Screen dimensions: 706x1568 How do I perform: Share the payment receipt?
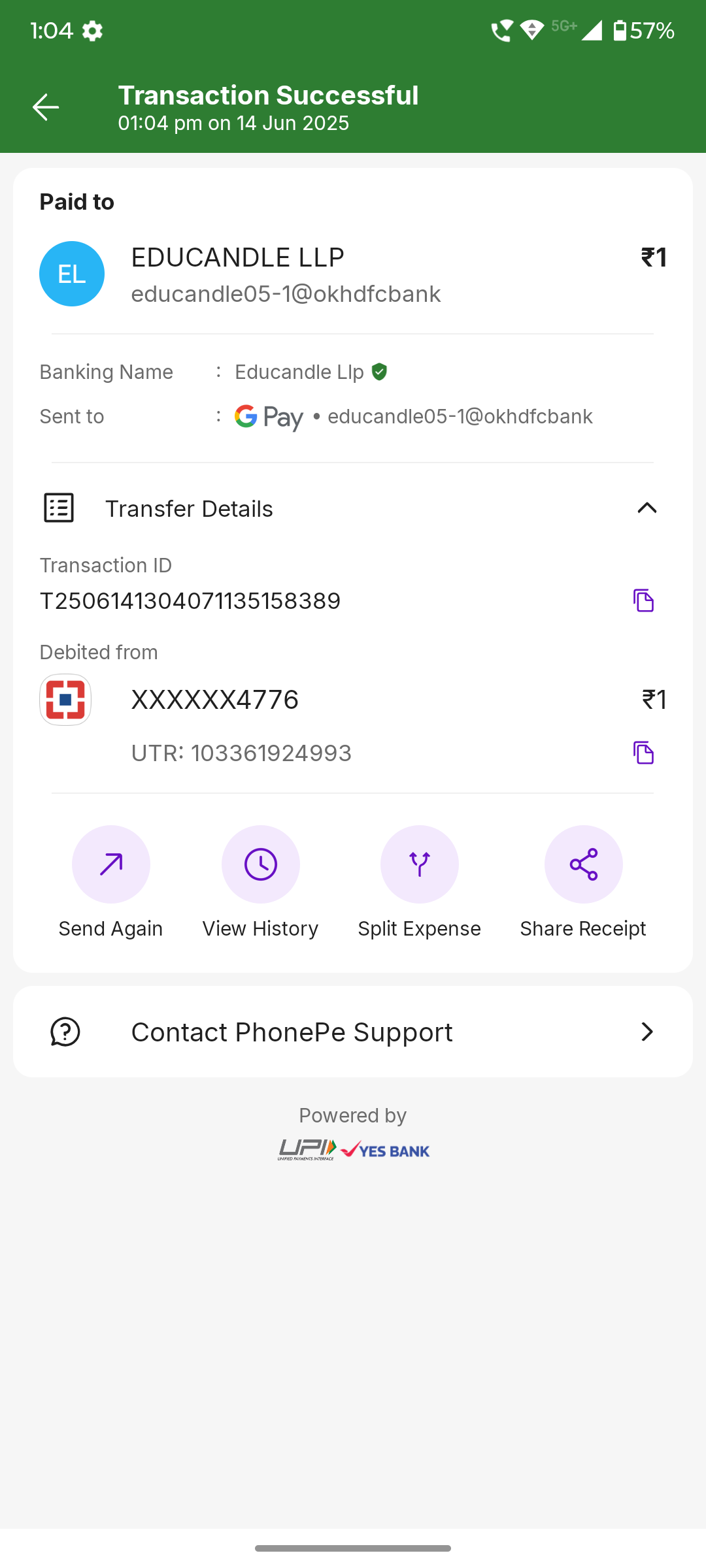pyautogui.click(x=583, y=865)
